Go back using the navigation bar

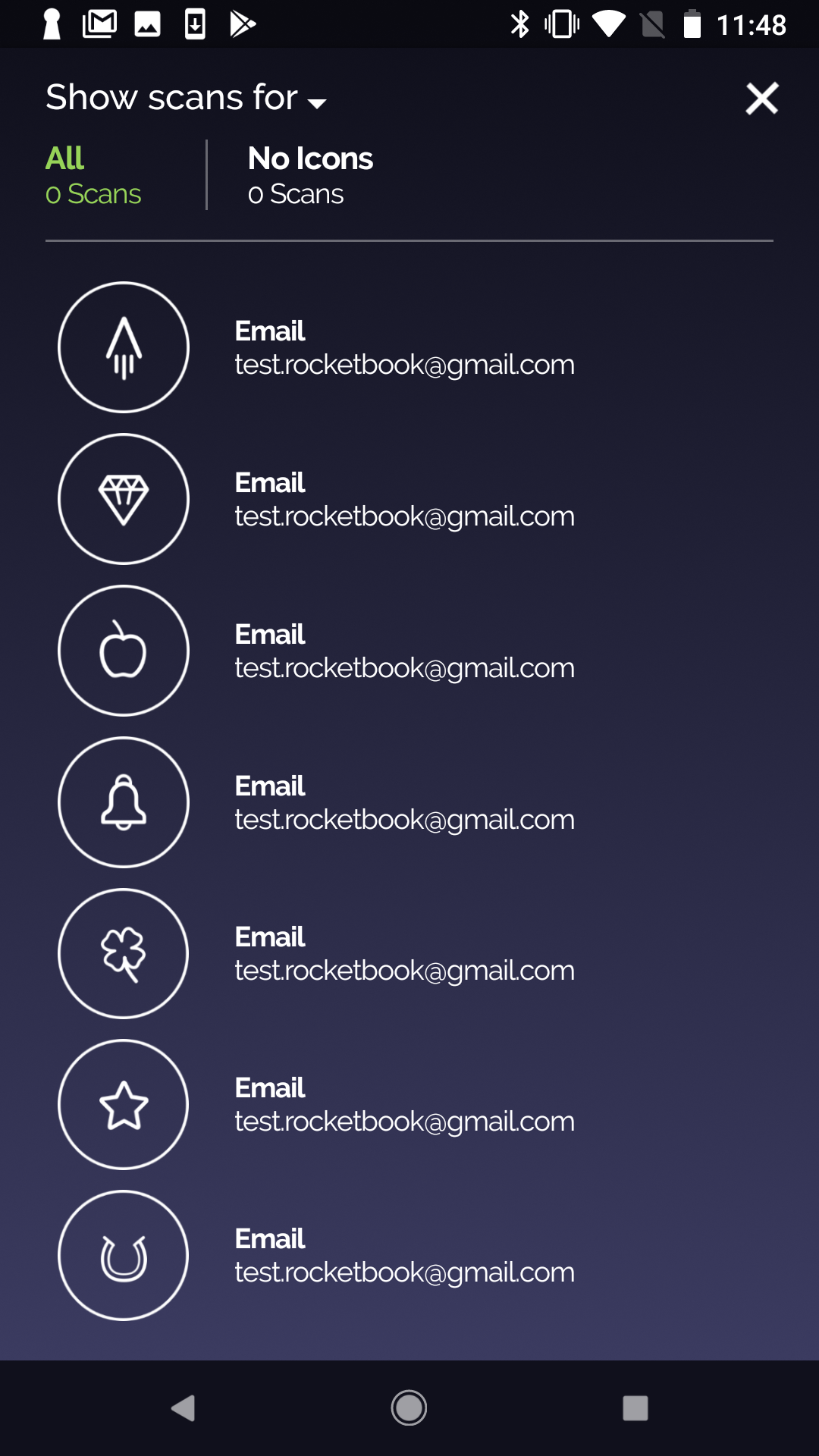[183, 1408]
